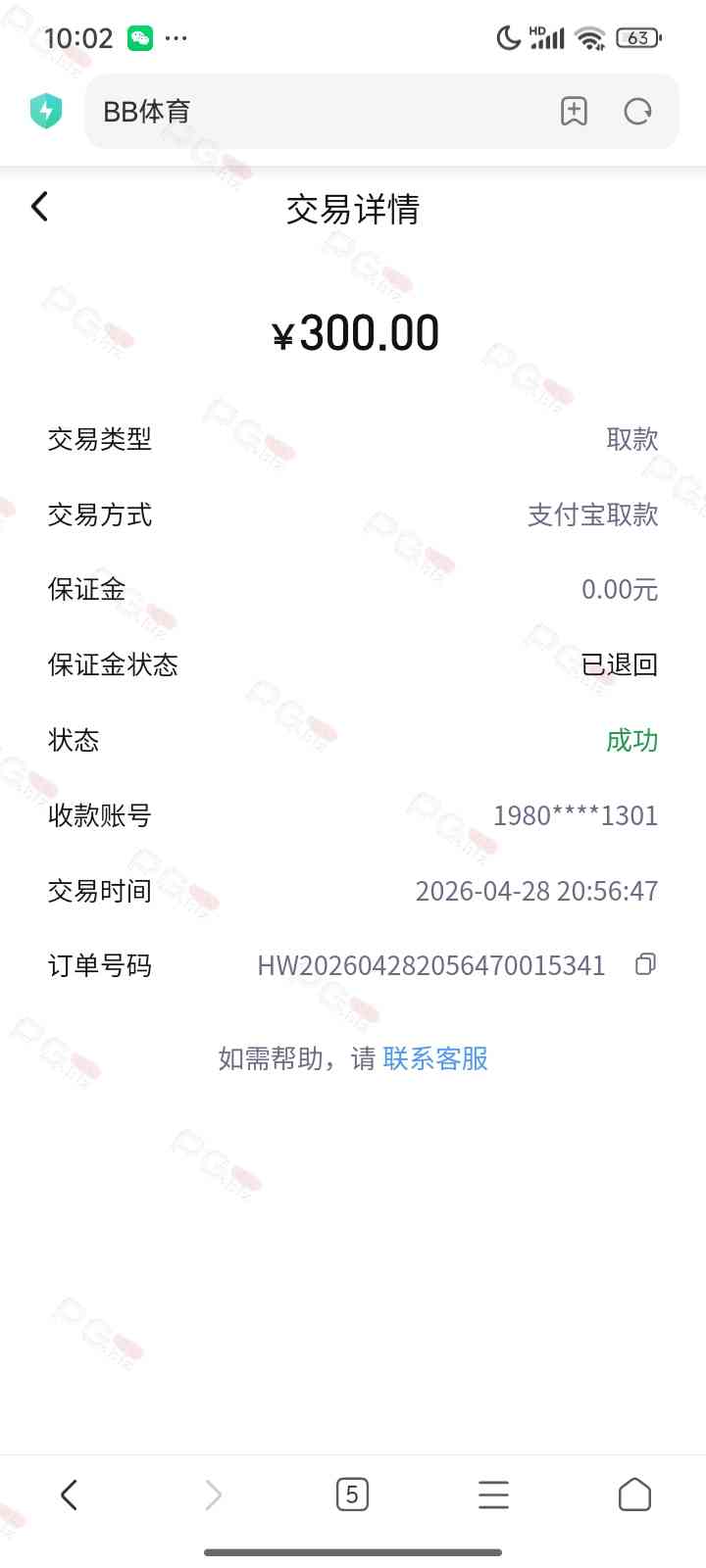Navigate back in the browser toolbar

click(69, 1494)
